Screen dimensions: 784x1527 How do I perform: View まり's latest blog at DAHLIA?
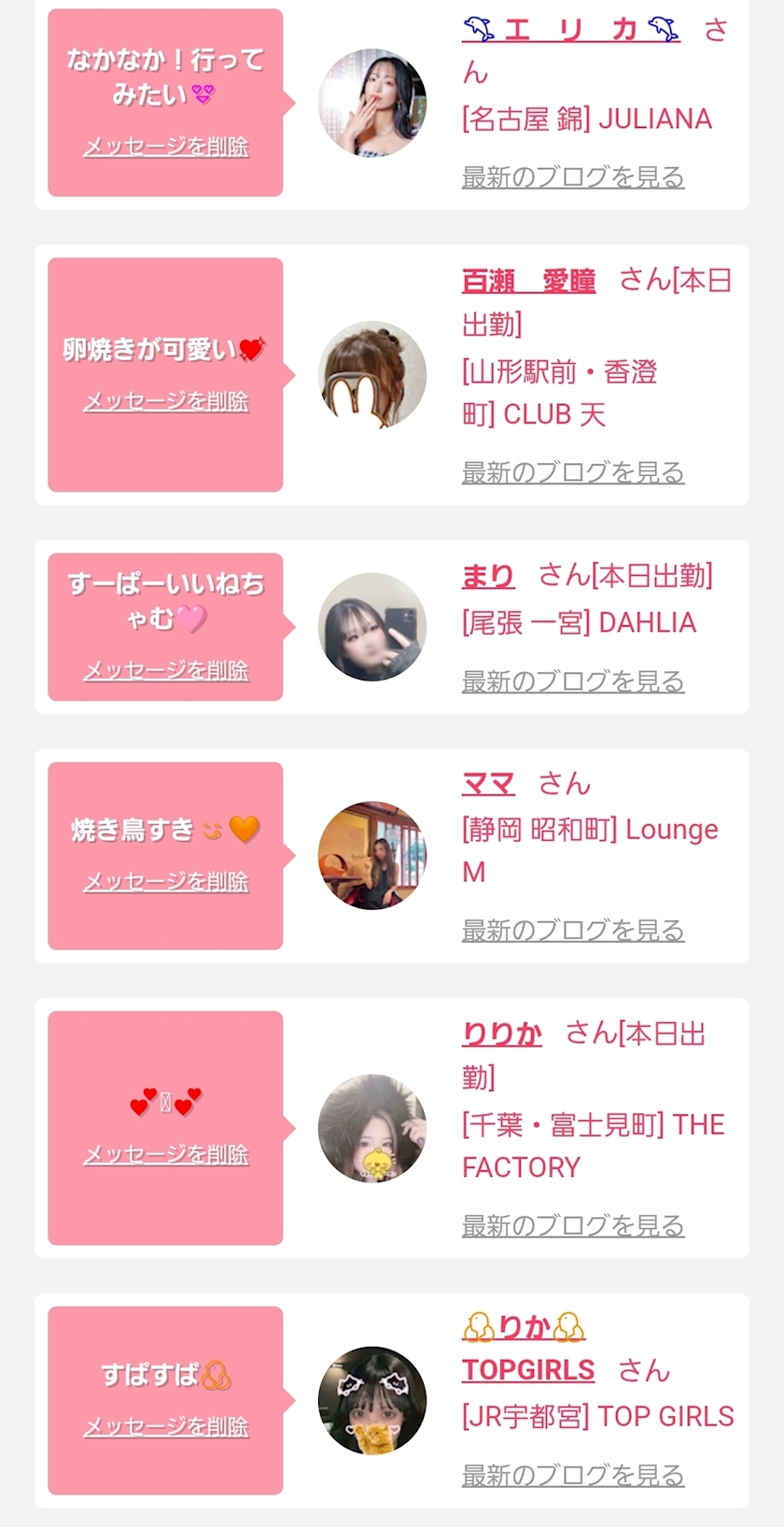[573, 681]
